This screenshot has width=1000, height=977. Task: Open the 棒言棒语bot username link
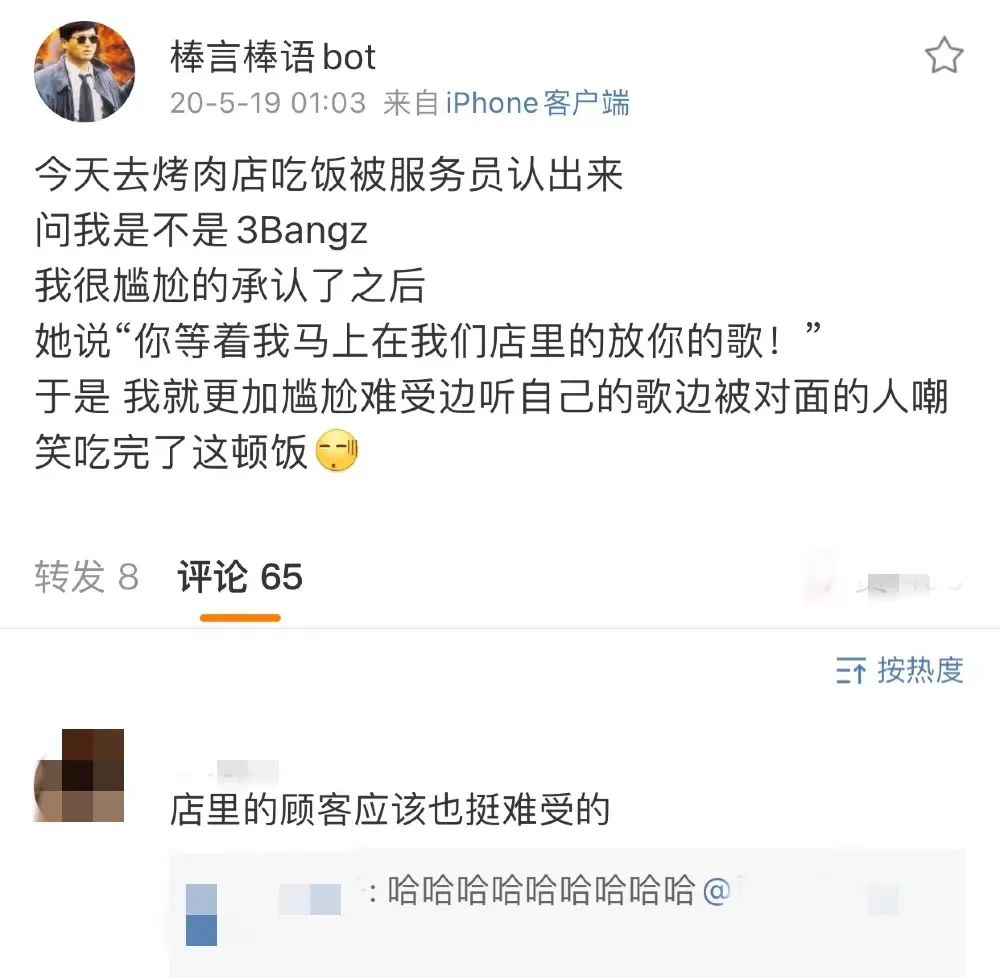pos(273,57)
